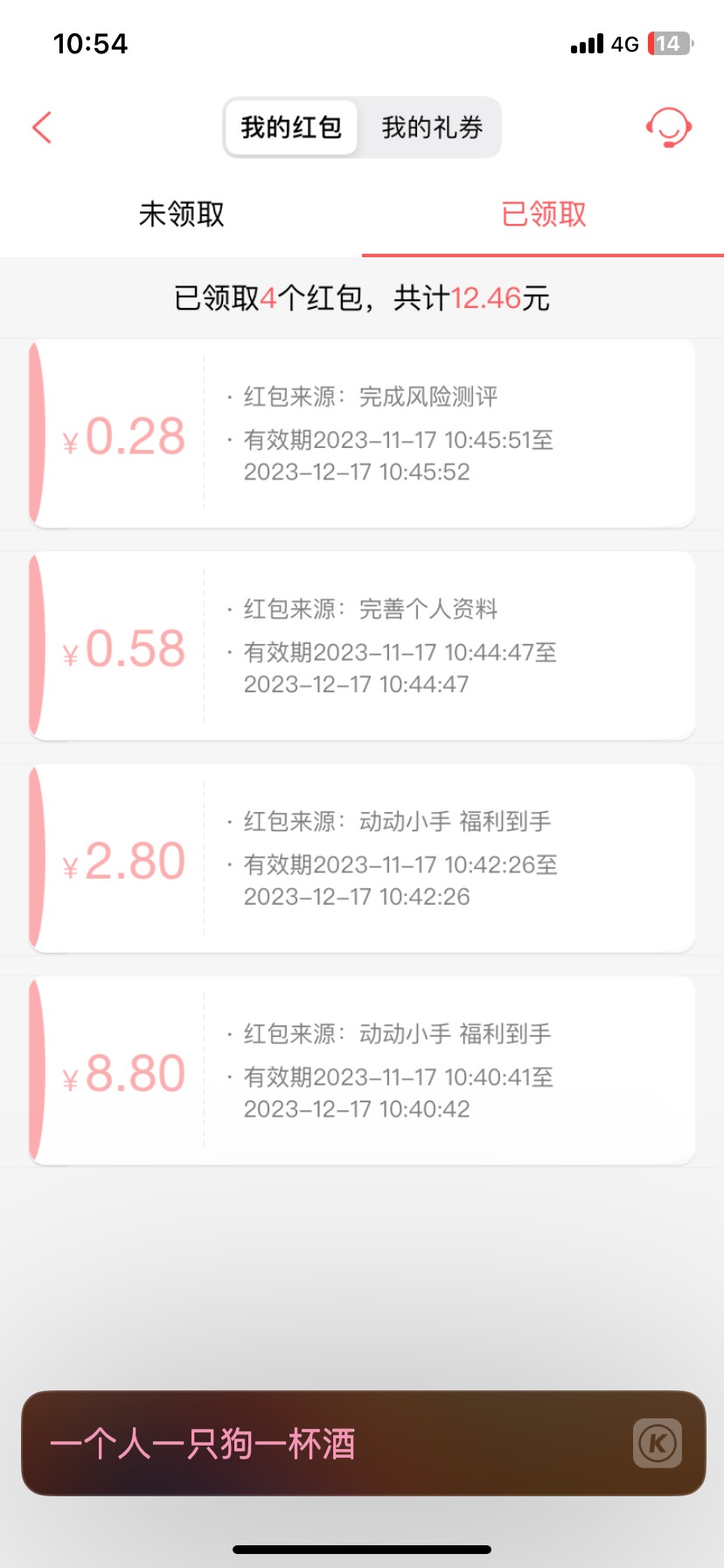Select the 我的红包 segment
The image size is (724, 1568).
point(291,128)
